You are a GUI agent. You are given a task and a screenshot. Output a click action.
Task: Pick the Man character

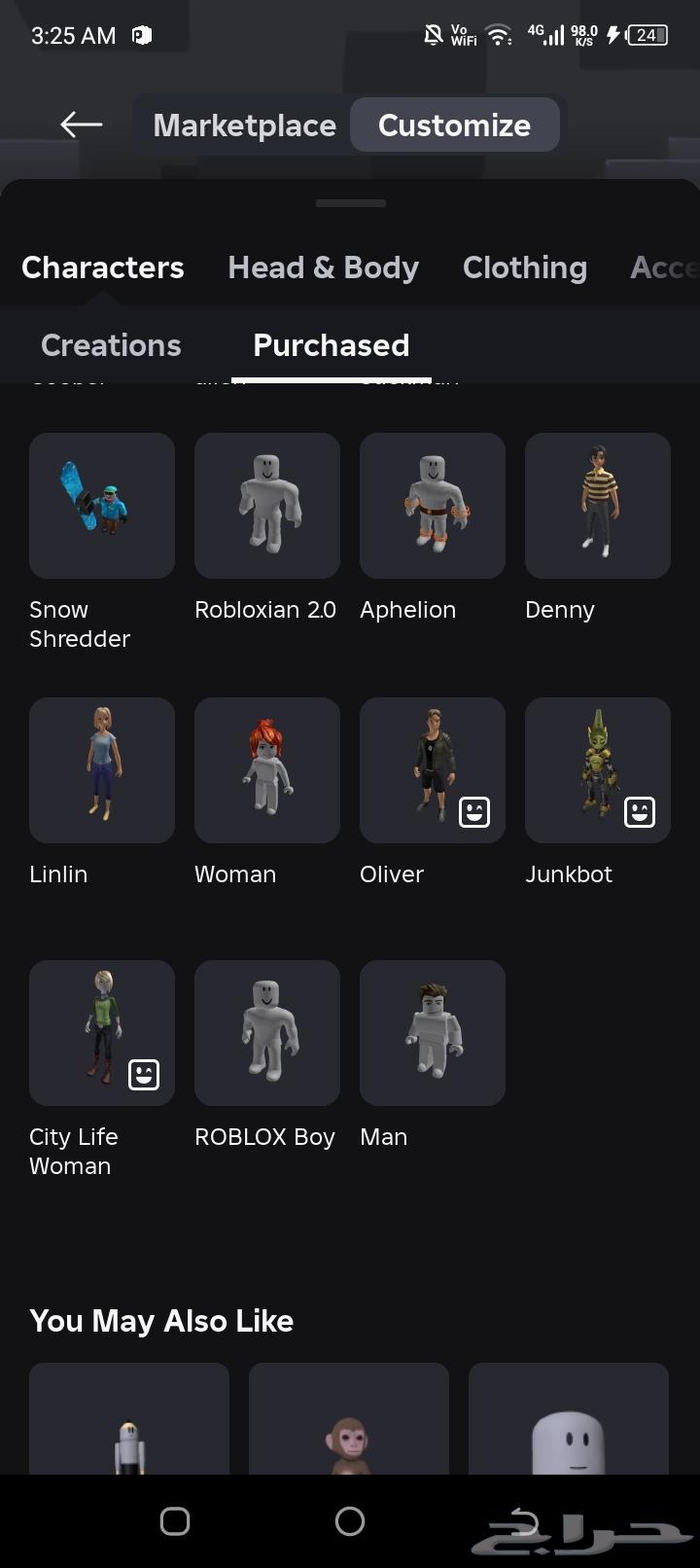[433, 1033]
